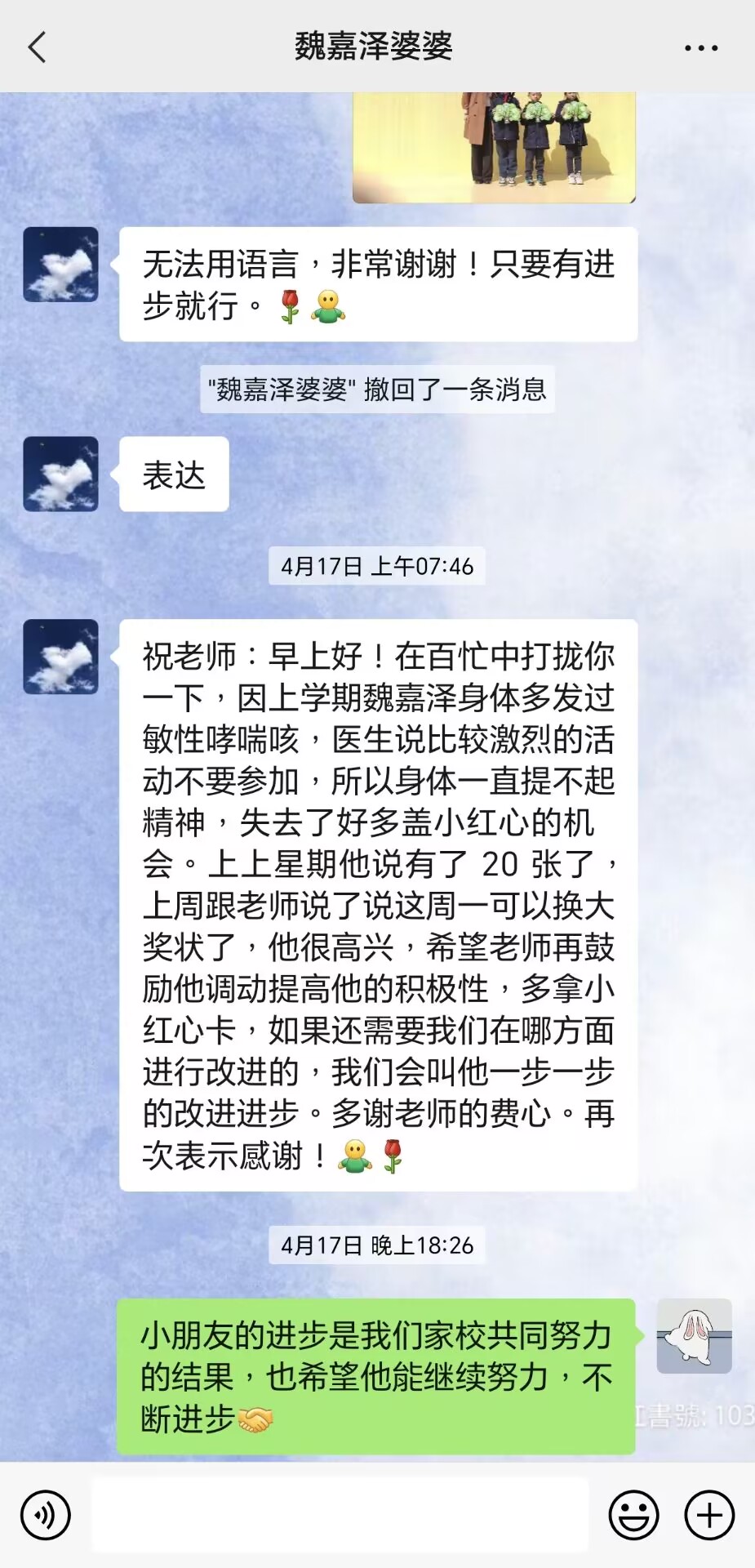Open my own rabbit avatar profile
Viewport: 755px width, 1568px height.
(694, 1336)
